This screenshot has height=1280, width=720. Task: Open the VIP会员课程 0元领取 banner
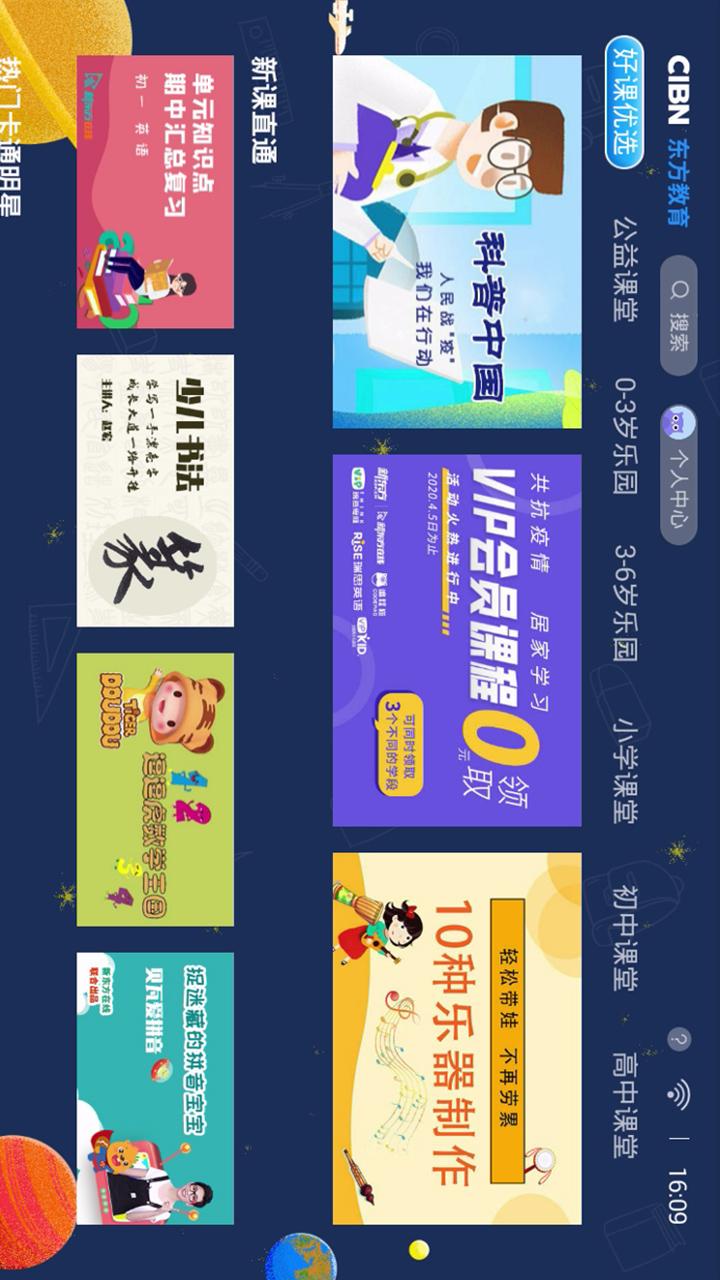tap(457, 640)
